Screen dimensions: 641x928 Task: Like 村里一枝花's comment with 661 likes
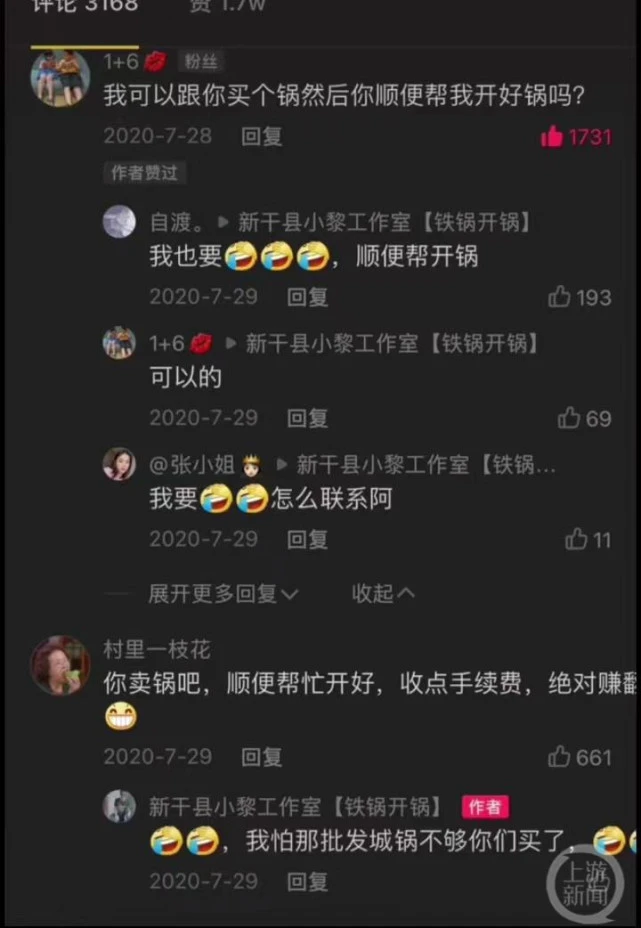560,757
